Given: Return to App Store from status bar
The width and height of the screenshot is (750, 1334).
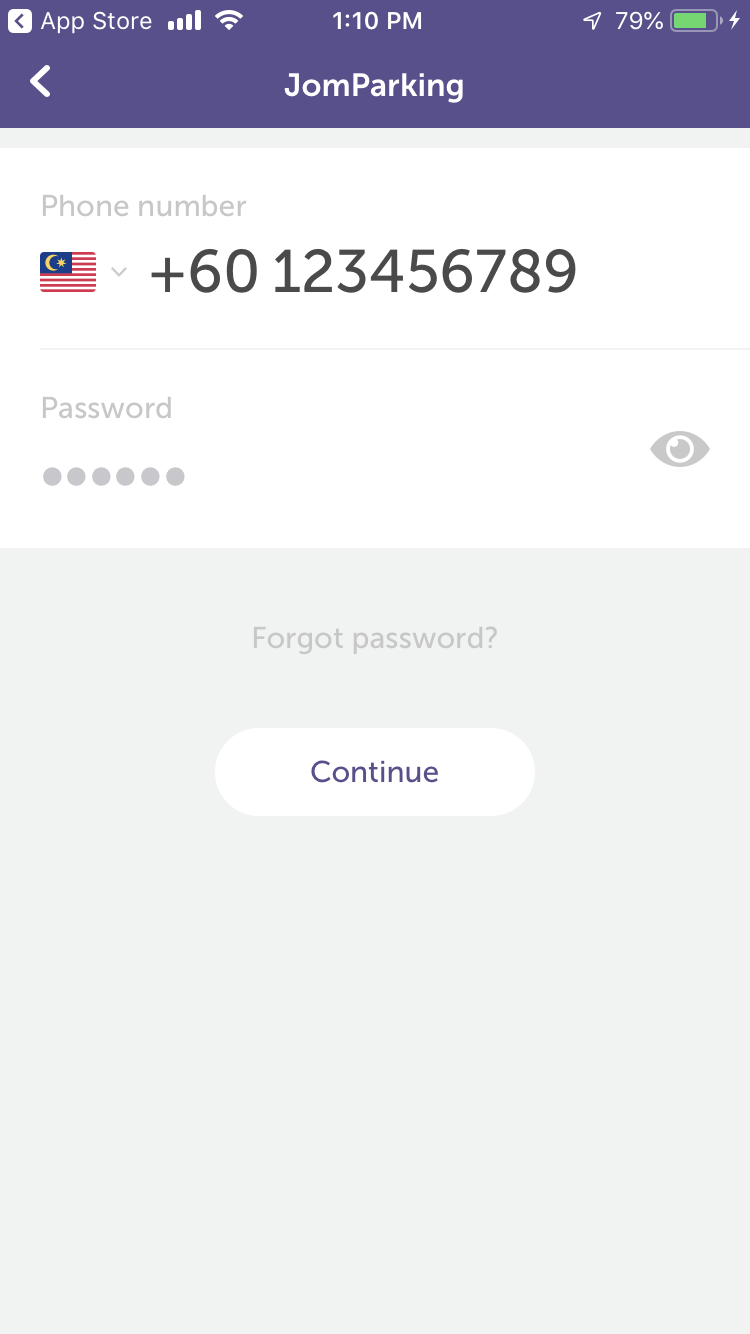Looking at the screenshot, I should click(x=80, y=20).
